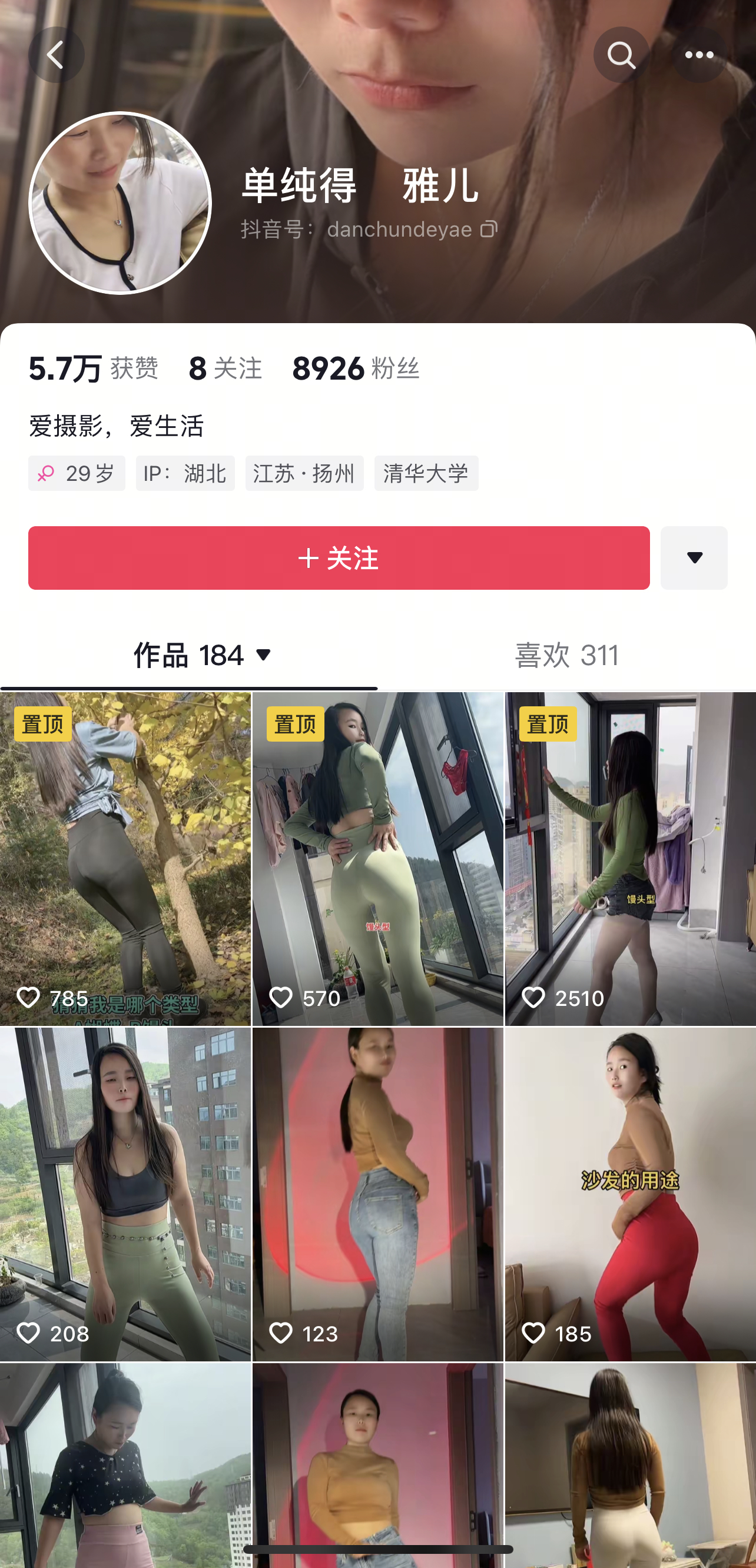Copy the Douyin ID danchundeyae
The image size is (756, 1568).
pyautogui.click(x=489, y=230)
